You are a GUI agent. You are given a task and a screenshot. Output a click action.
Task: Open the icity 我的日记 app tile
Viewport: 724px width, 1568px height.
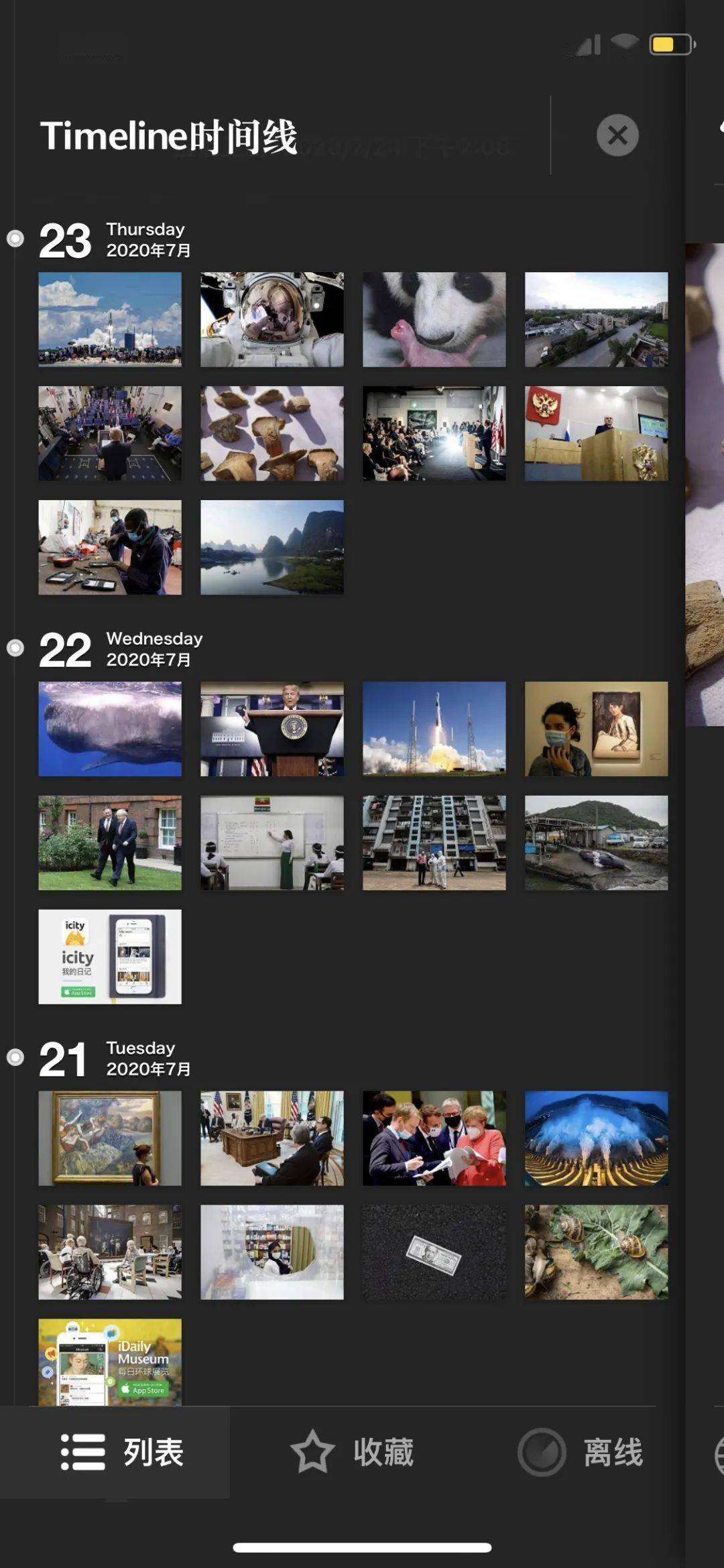coord(109,957)
